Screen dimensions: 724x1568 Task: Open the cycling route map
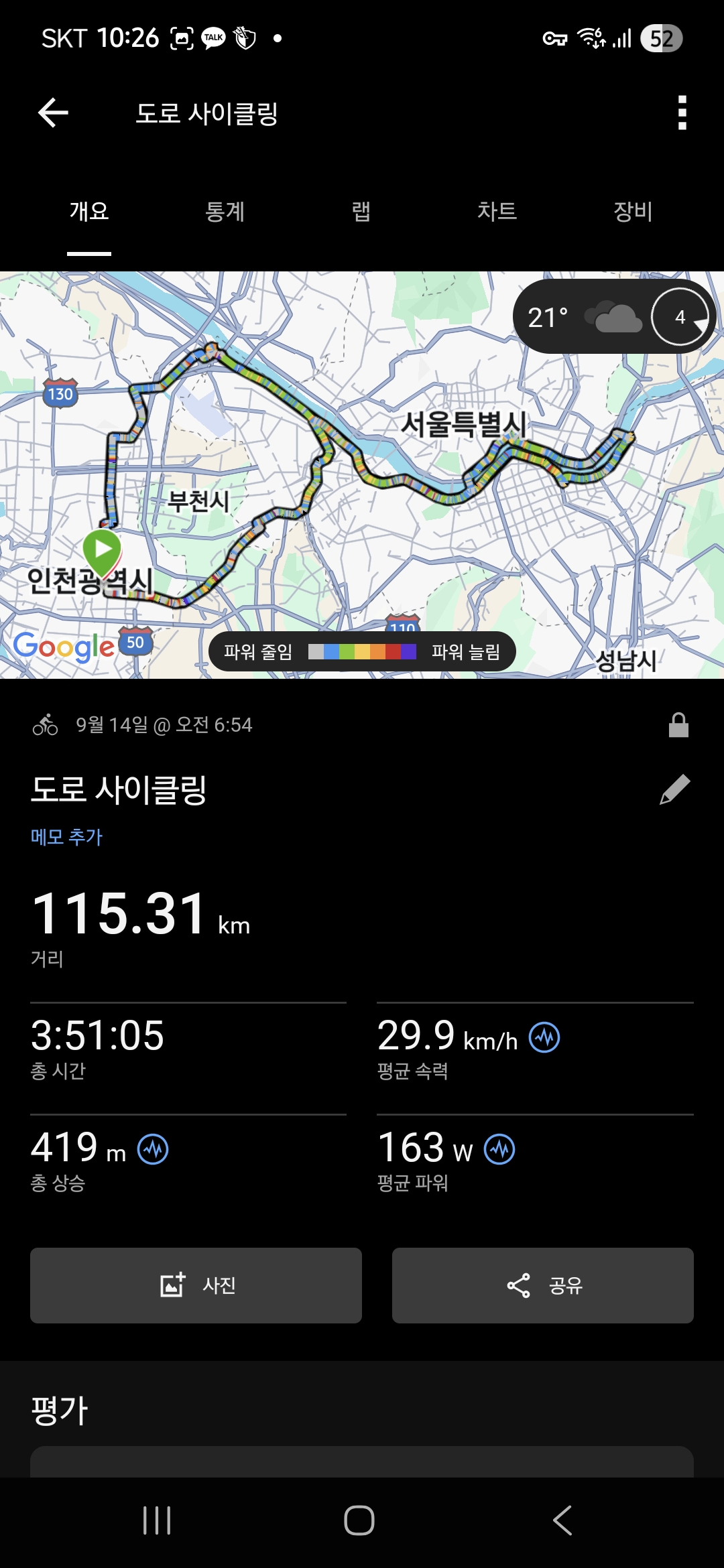(x=362, y=474)
